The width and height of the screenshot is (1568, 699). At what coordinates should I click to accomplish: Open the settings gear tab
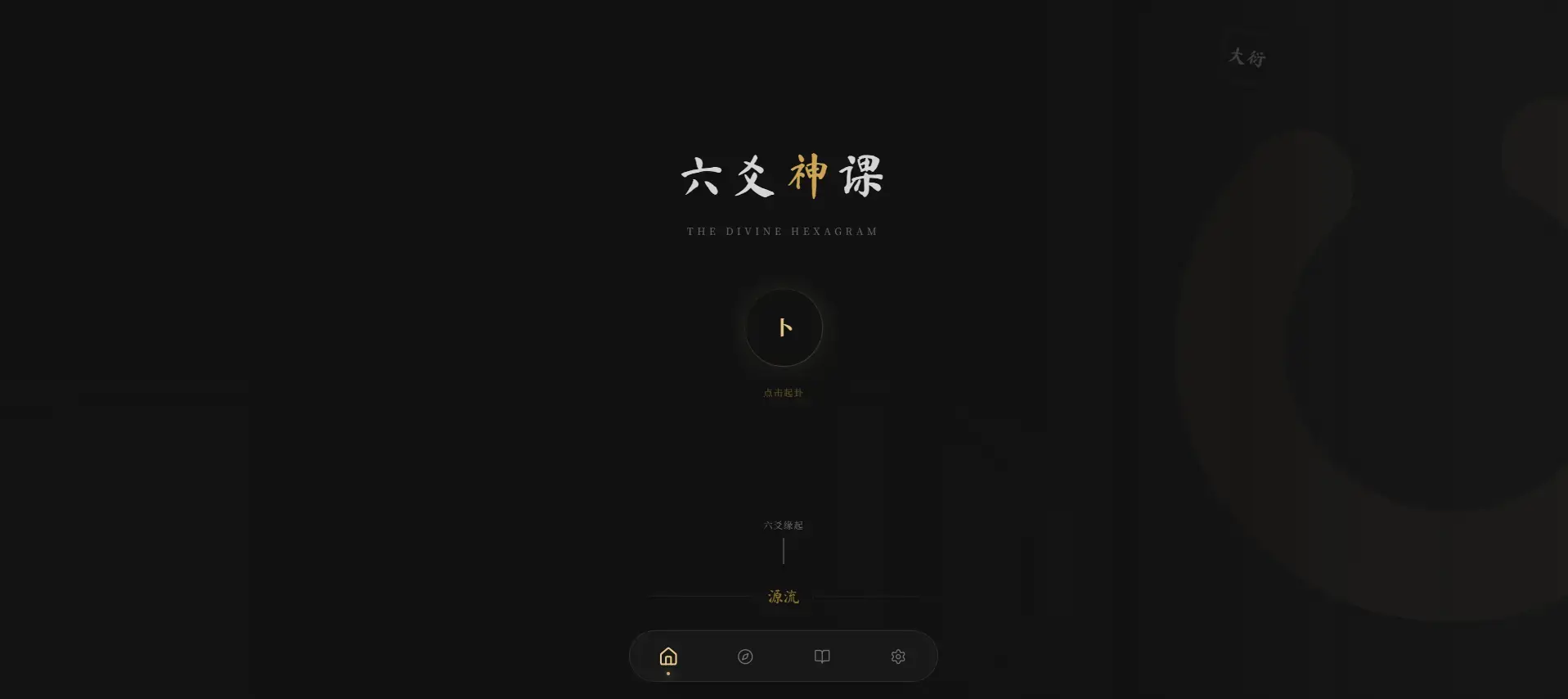tap(898, 656)
